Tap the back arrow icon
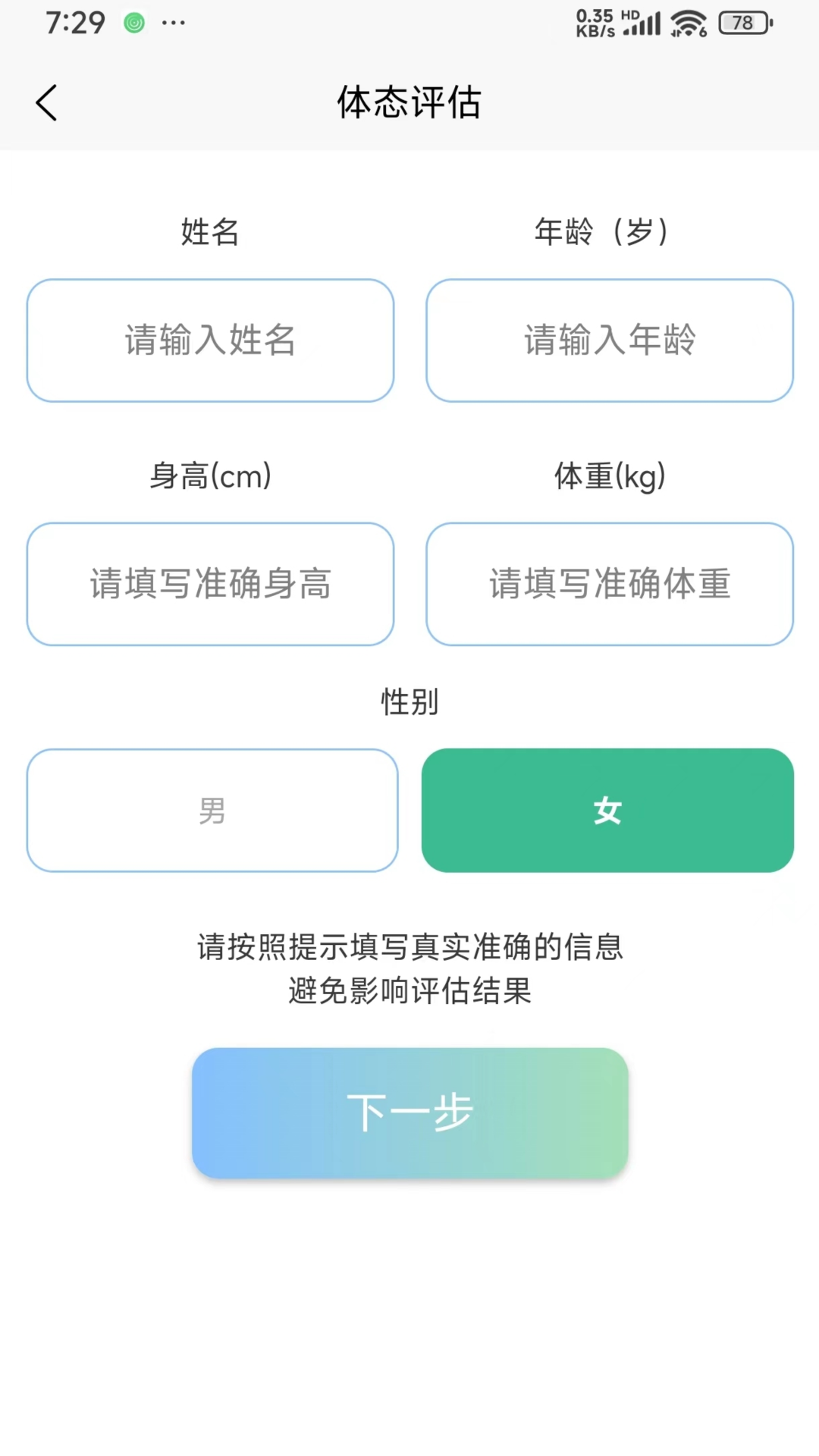This screenshot has width=819, height=1456. click(x=47, y=102)
